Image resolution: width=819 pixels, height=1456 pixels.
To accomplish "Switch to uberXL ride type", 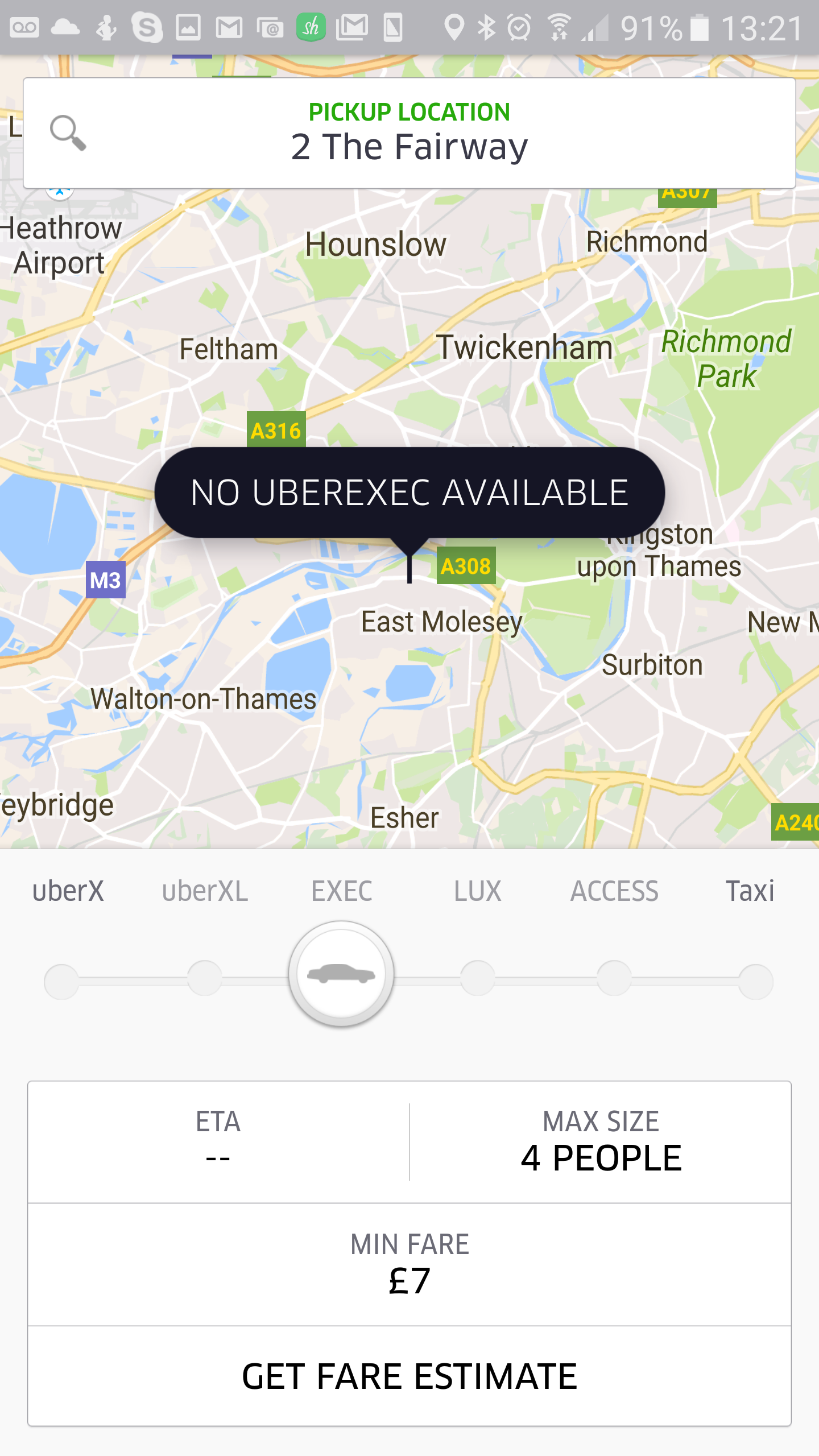I will click(x=205, y=891).
